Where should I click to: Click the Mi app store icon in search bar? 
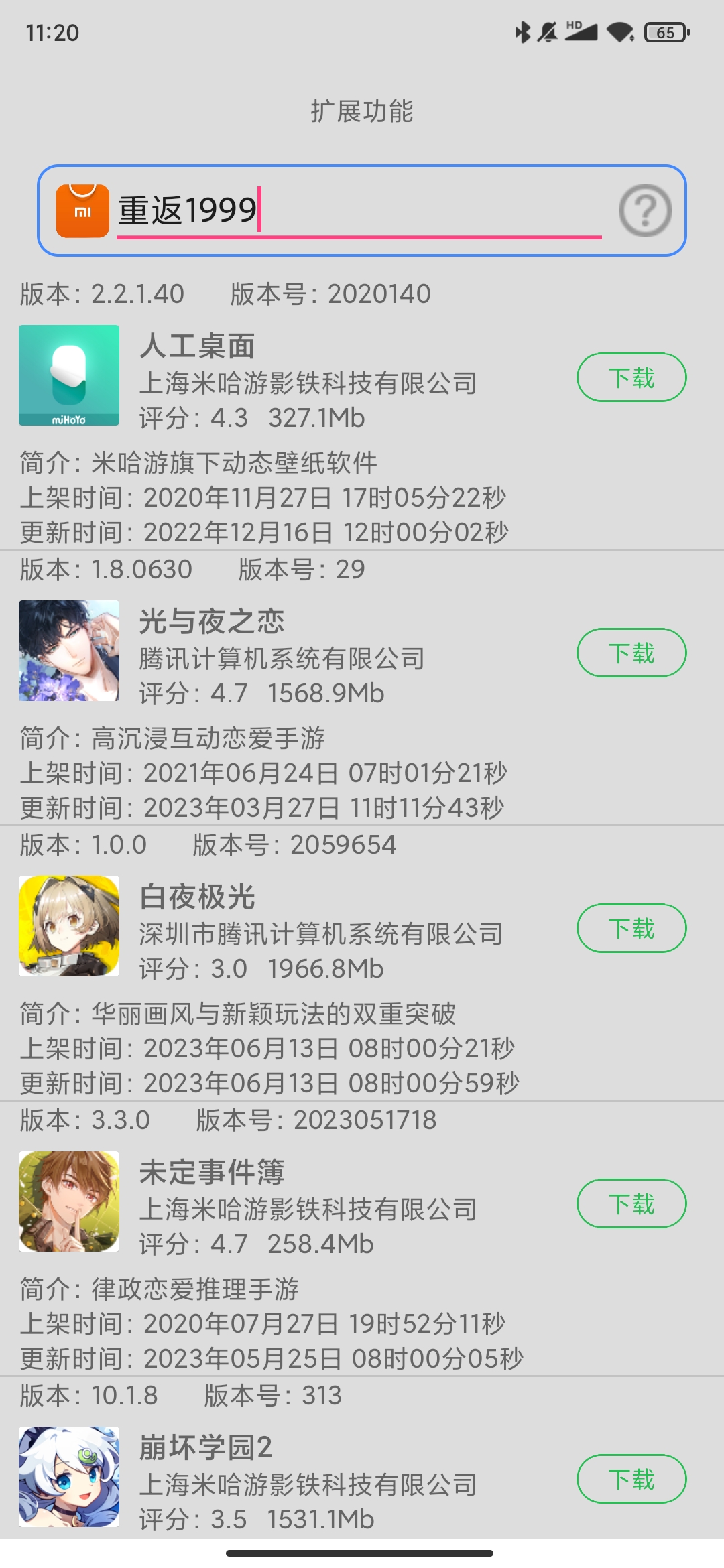tap(84, 209)
